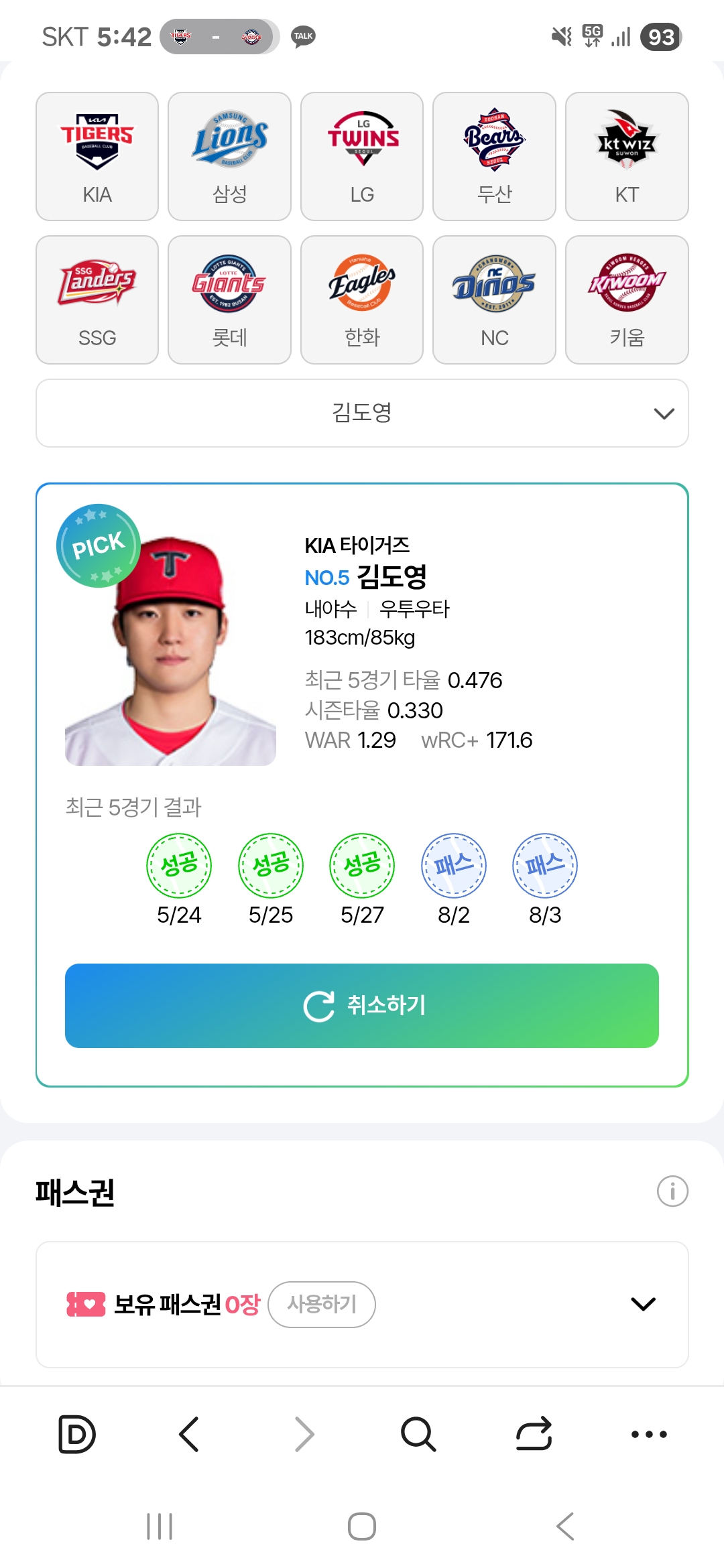Image resolution: width=724 pixels, height=1568 pixels.
Task: Choose the LG Twins team
Action: [362, 156]
